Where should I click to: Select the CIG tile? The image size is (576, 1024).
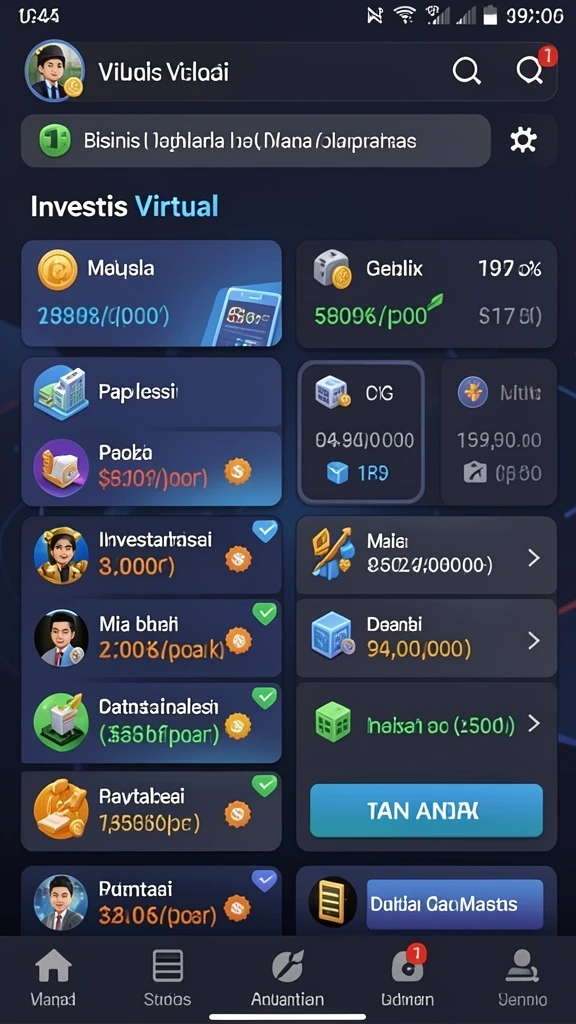(361, 432)
